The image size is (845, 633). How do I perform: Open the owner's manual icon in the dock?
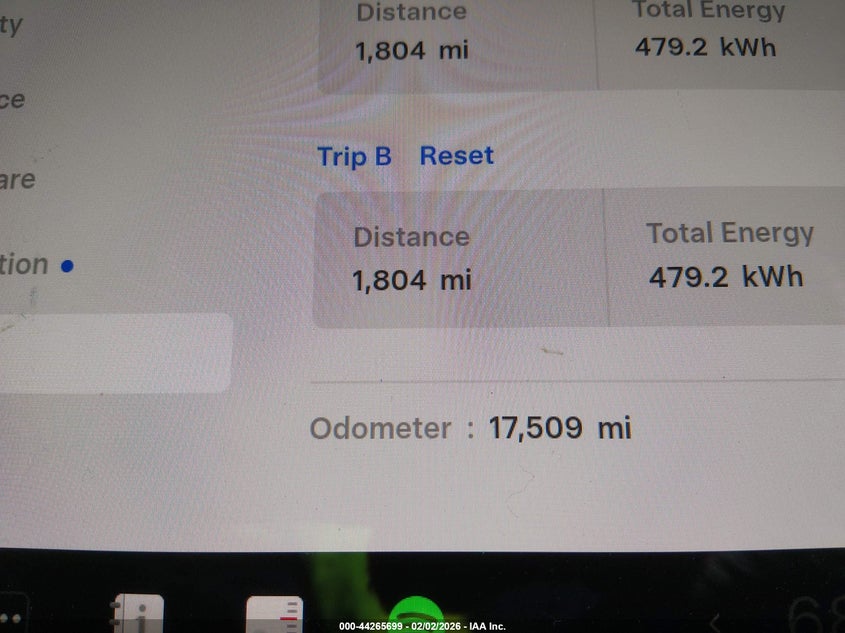(138, 612)
